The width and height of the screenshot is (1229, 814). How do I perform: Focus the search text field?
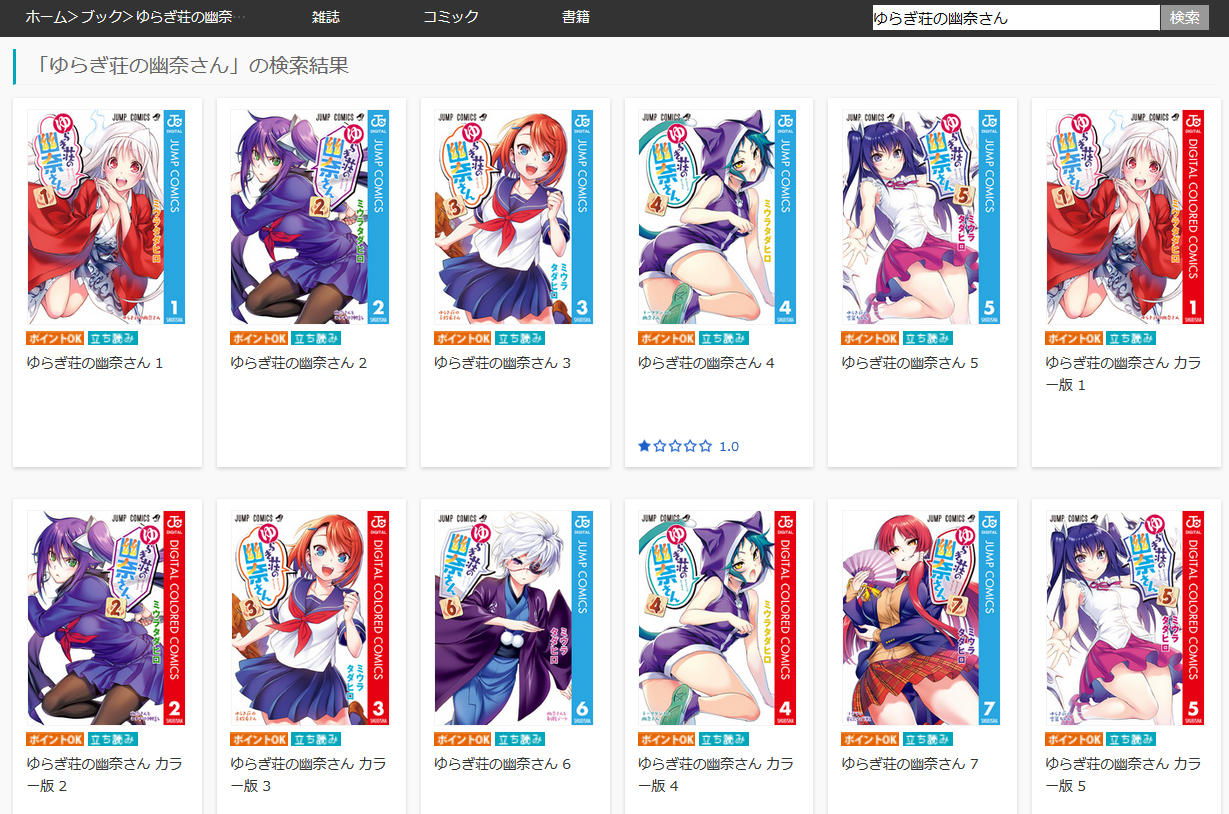pos(1015,18)
